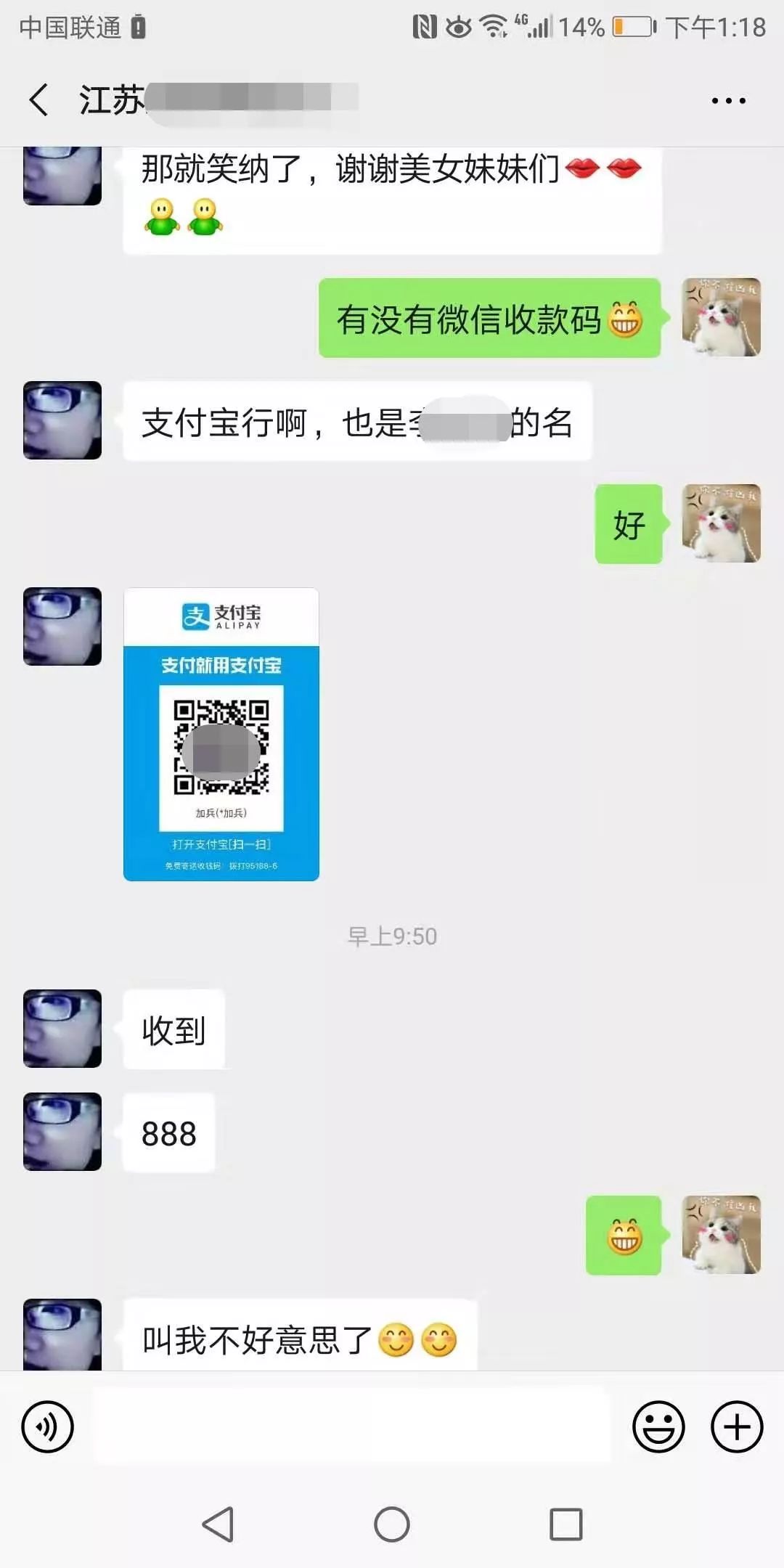
Task: Switch to voice message input
Action: 48,1427
